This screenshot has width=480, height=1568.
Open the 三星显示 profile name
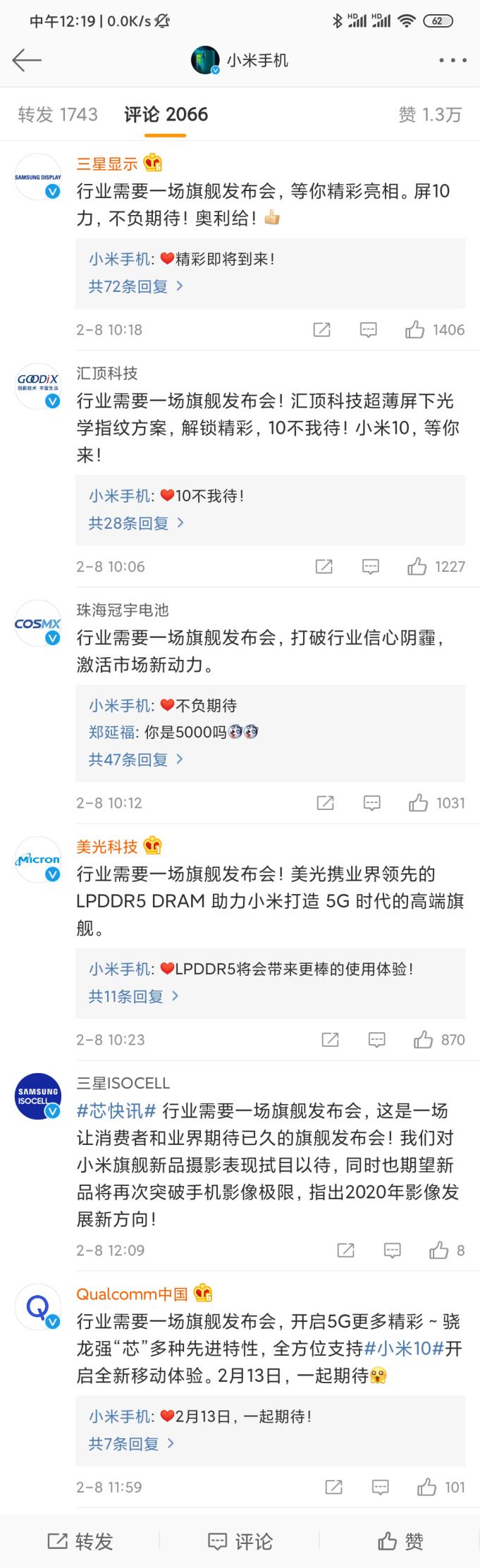[x=107, y=164]
